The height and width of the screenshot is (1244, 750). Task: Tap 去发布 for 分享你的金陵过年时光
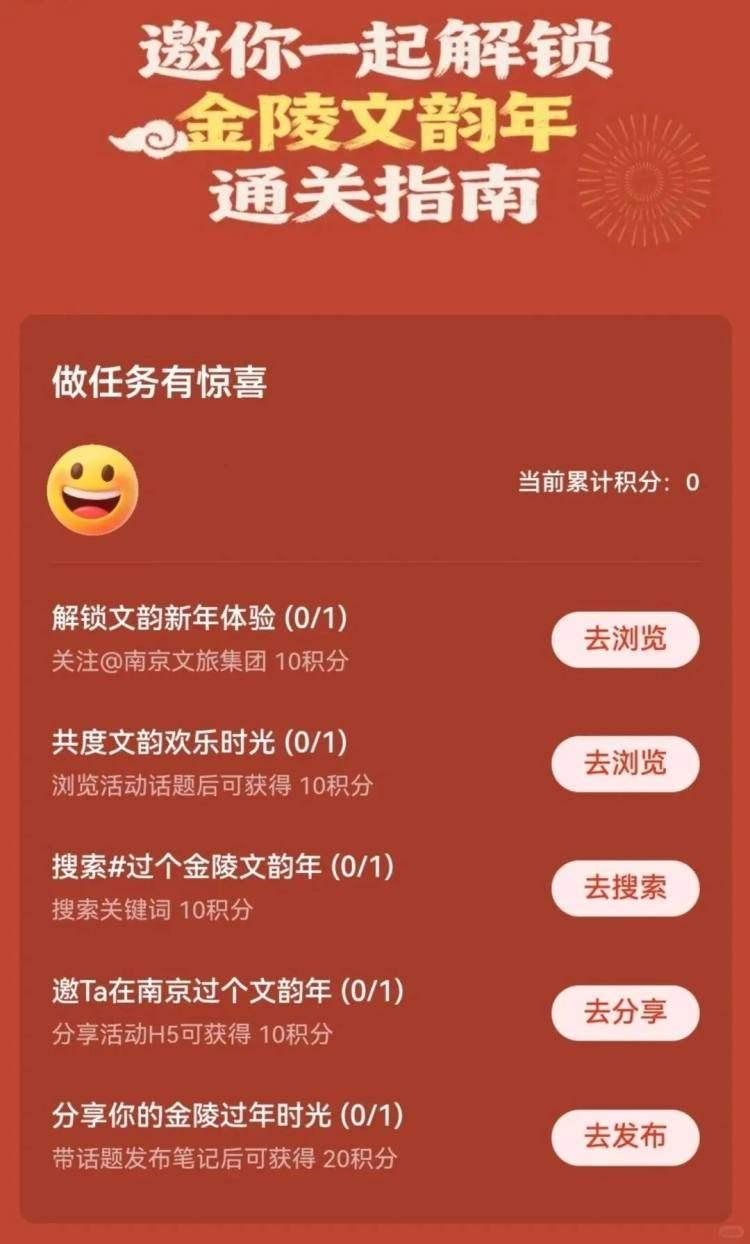[625, 1137]
